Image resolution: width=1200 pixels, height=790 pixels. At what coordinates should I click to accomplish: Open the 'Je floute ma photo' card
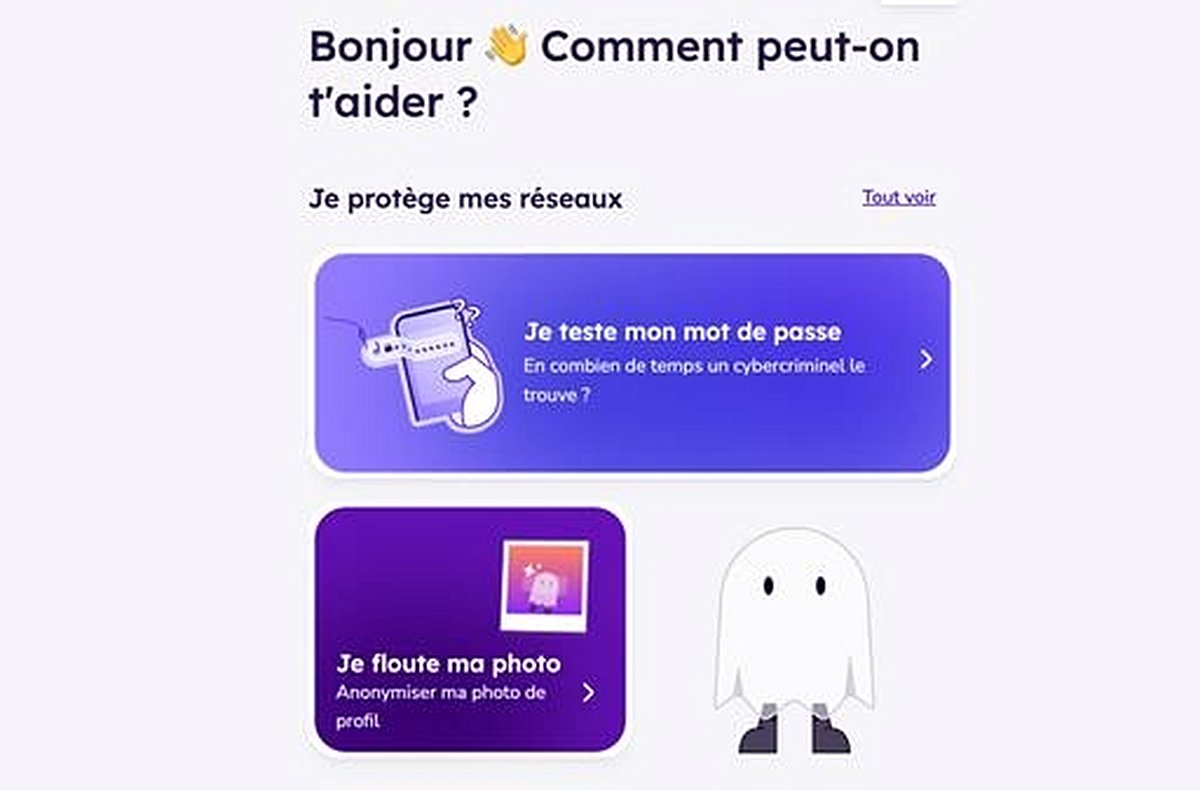click(x=470, y=630)
